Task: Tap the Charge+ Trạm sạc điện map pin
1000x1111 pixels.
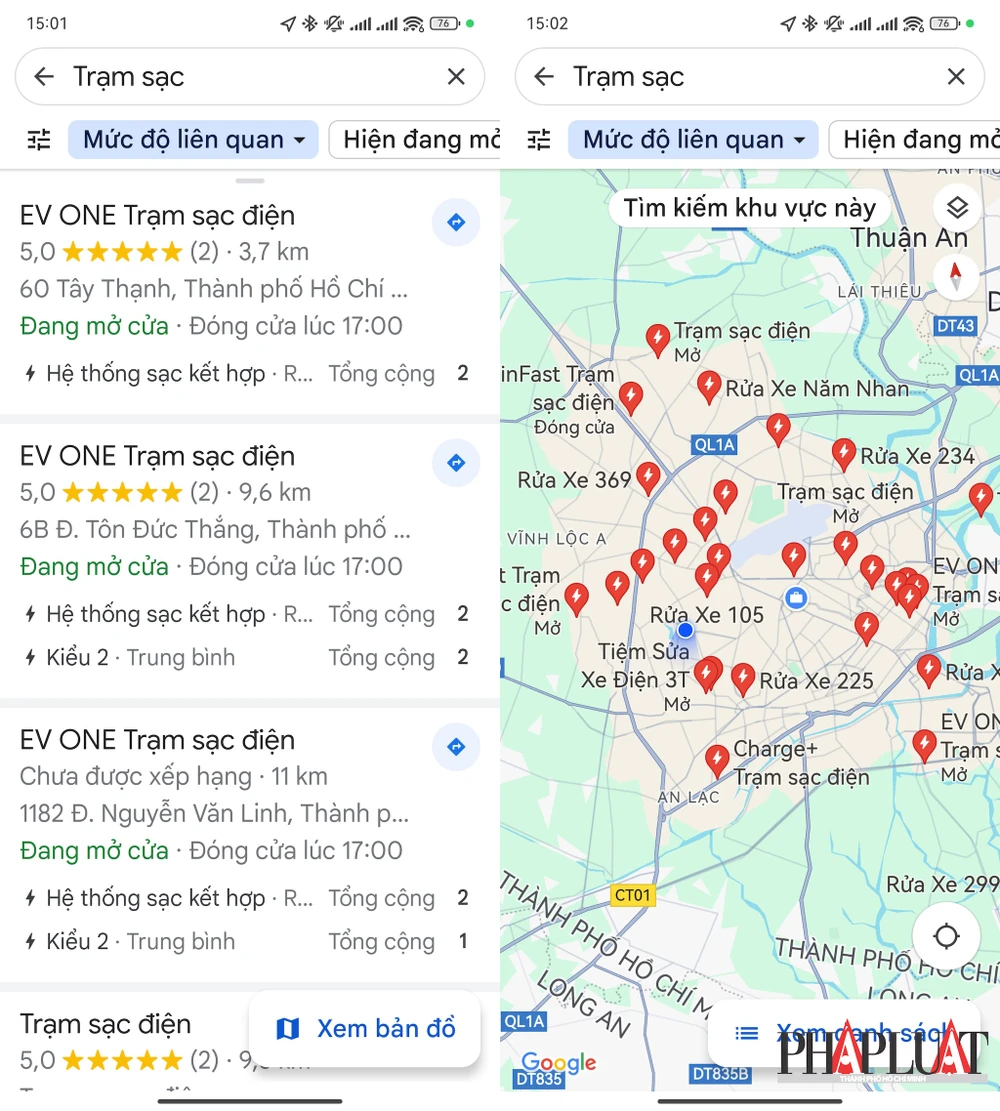Action: (716, 760)
